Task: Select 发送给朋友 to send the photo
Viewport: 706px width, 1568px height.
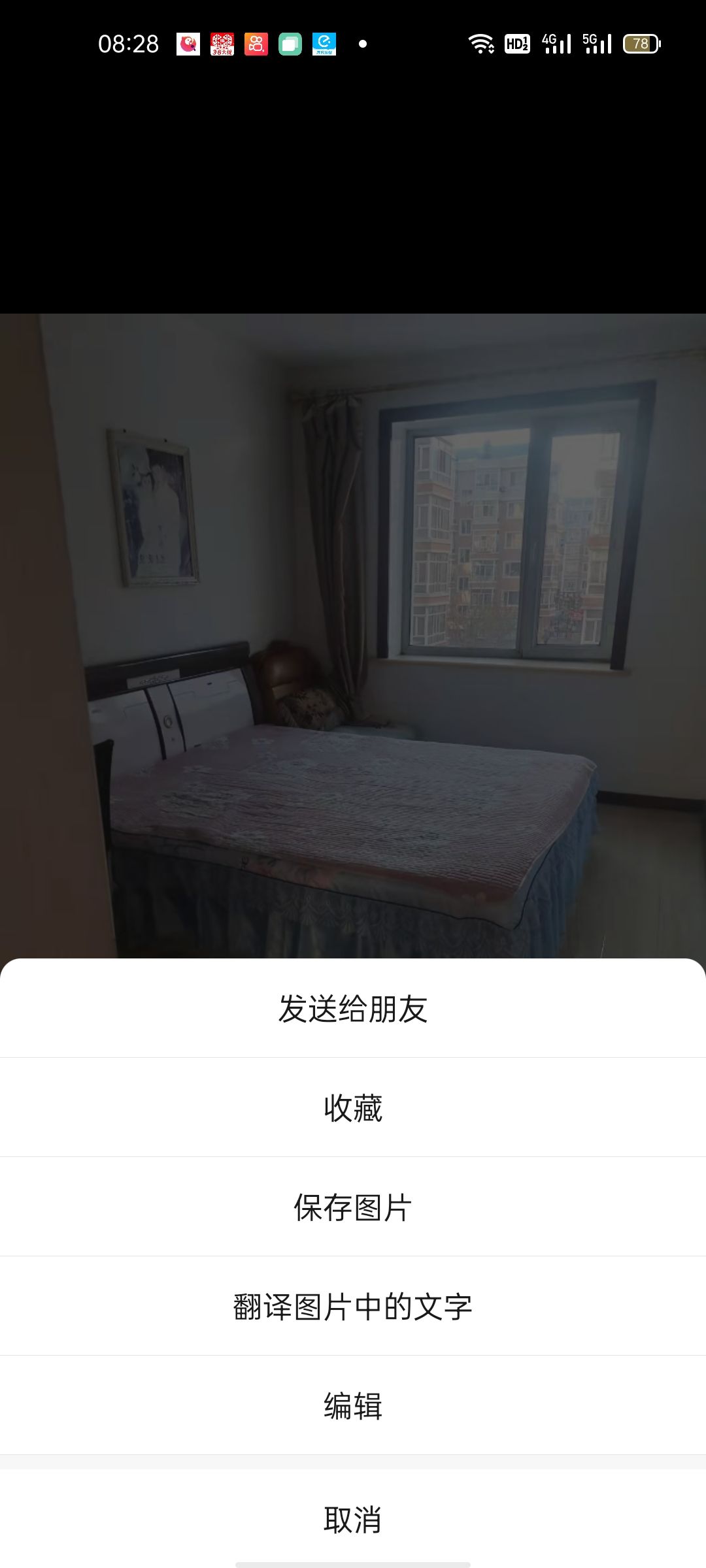Action: coord(353,1009)
